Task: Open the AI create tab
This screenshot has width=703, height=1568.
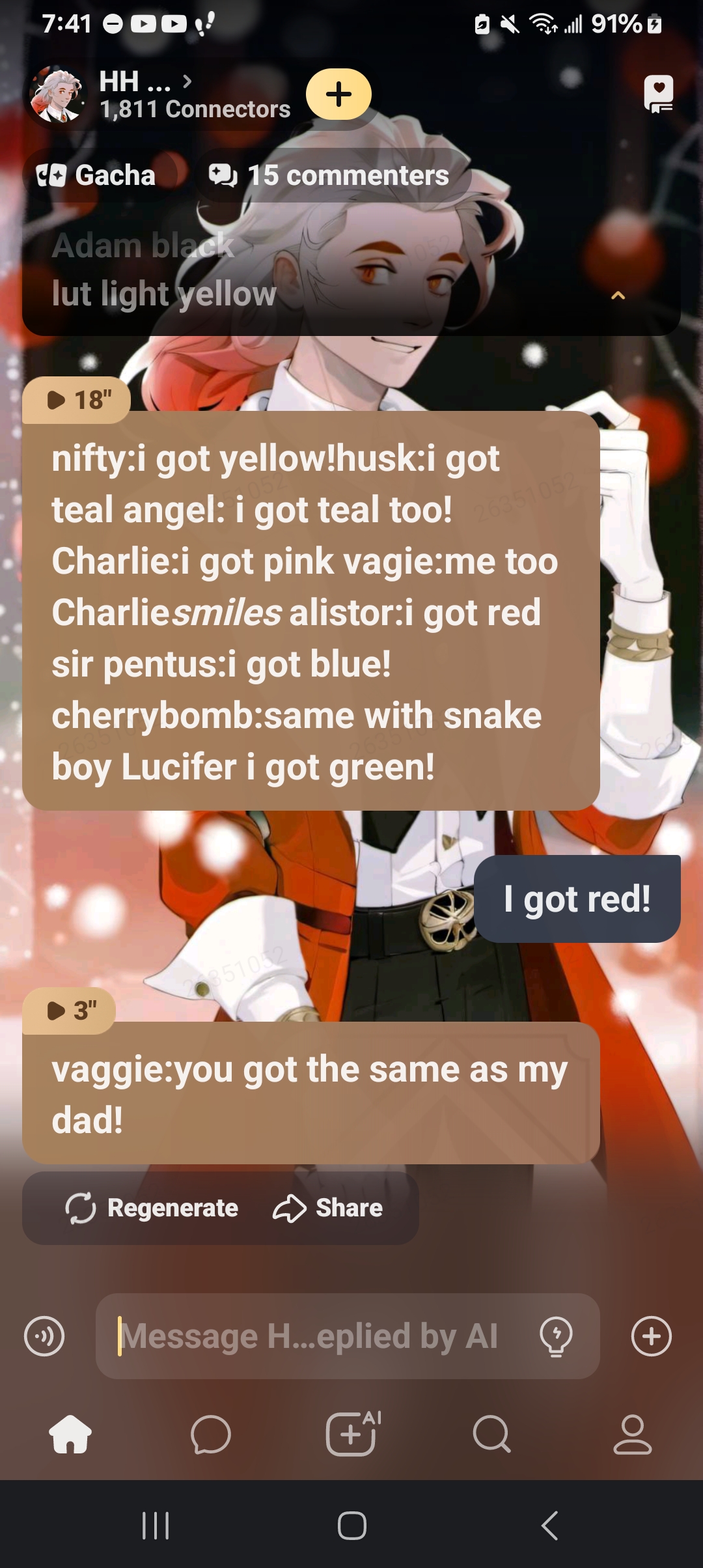Action: coord(352,1434)
